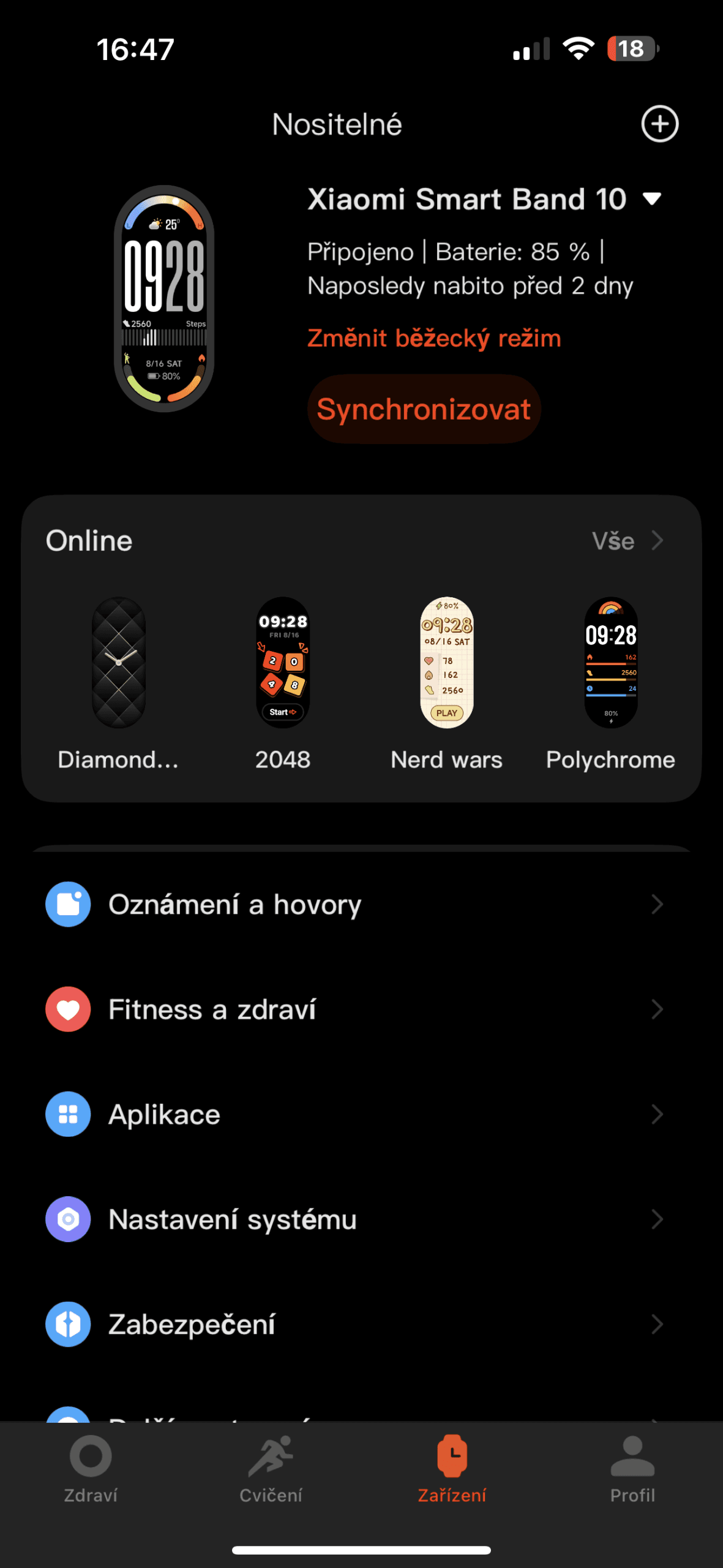Open Oznámení a hovory settings
Image resolution: width=723 pixels, height=1568 pixels.
point(355,905)
